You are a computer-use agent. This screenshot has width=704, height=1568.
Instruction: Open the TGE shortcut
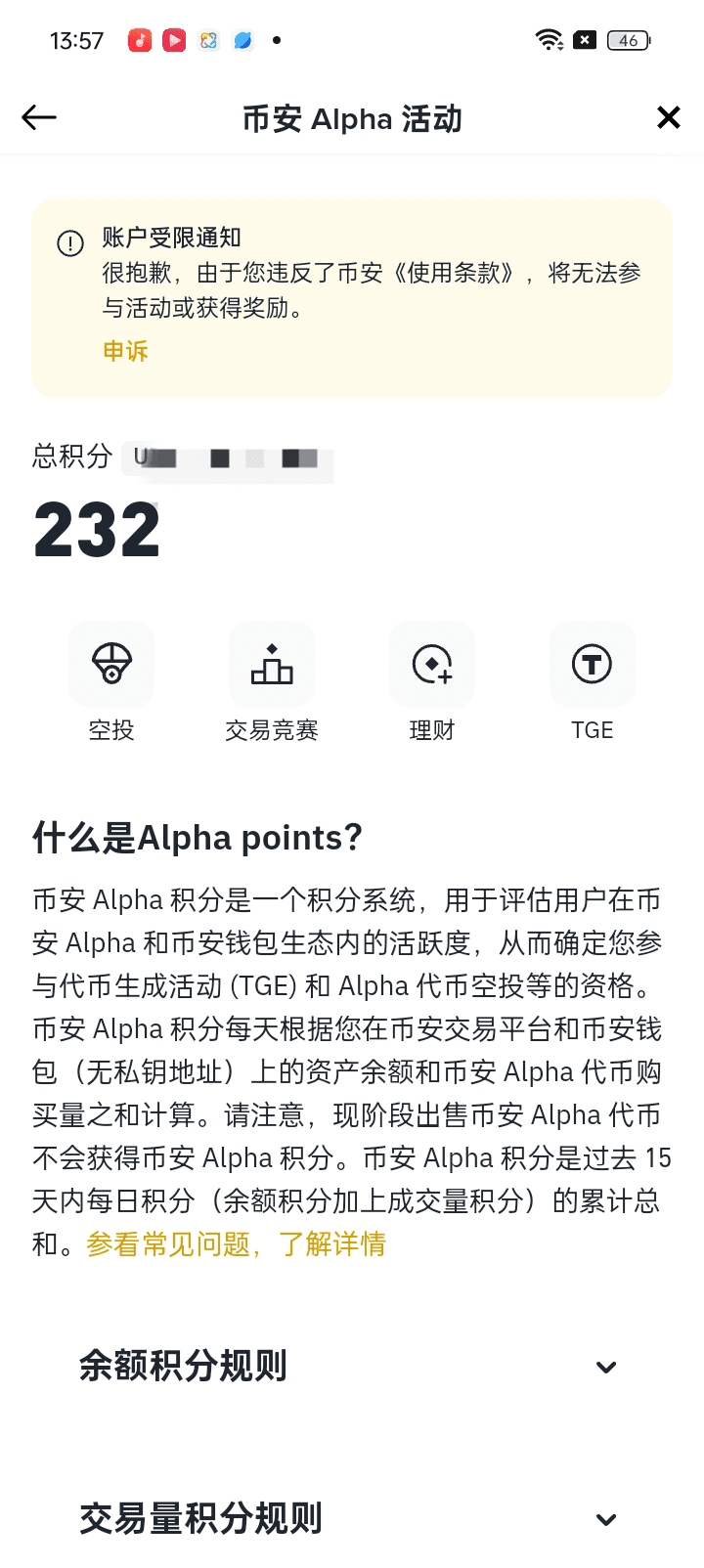pyautogui.click(x=593, y=682)
